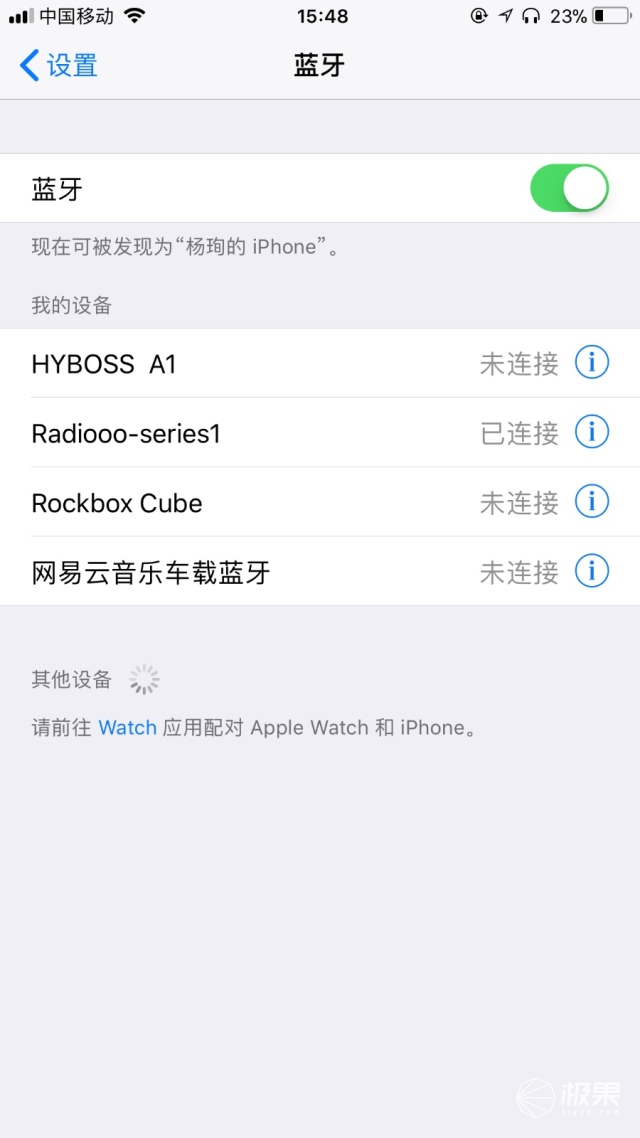
Task: Turn off the 蓝牙 switch
Action: [x=569, y=188]
